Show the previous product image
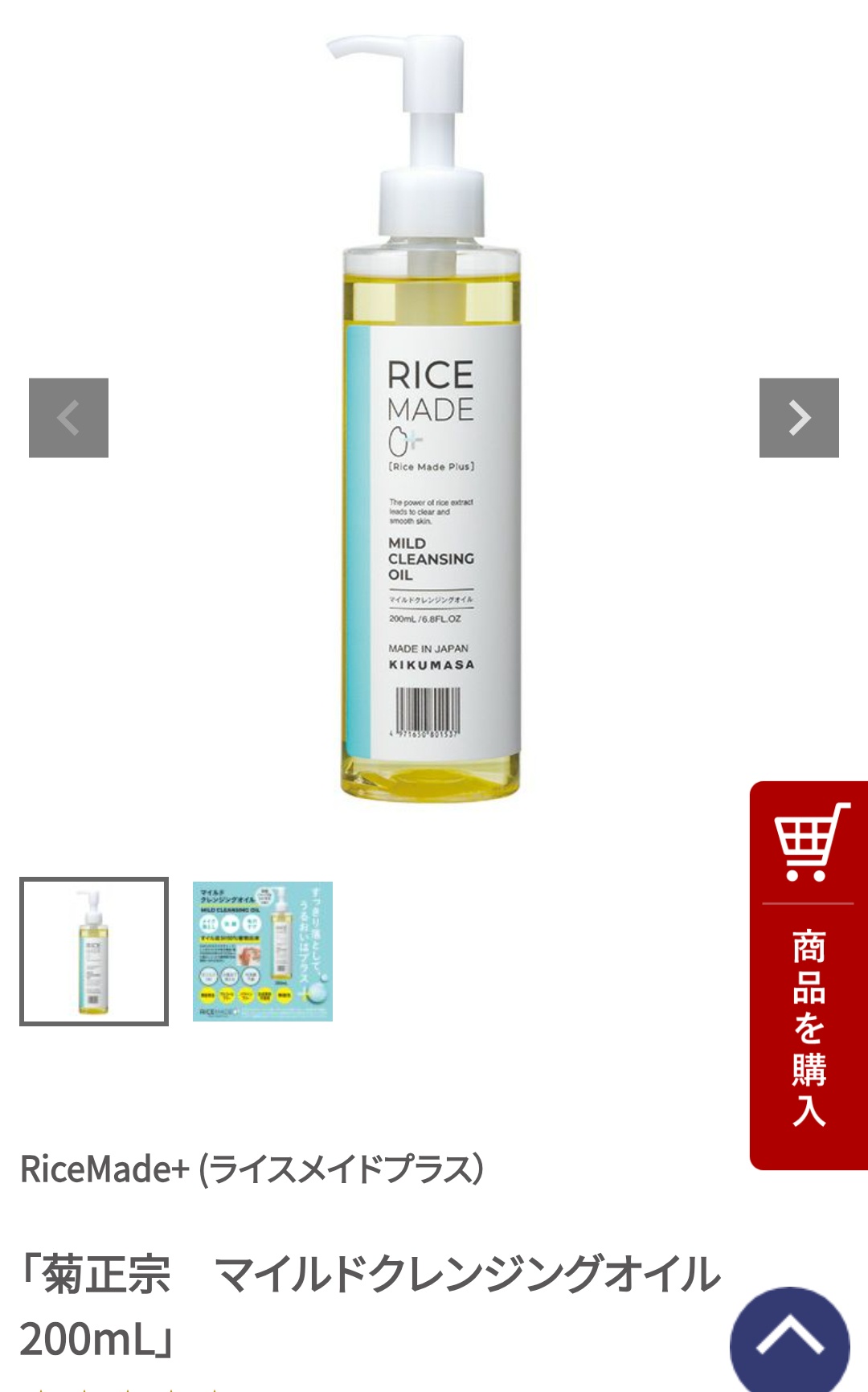Image resolution: width=868 pixels, height=1392 pixels. pos(68,418)
